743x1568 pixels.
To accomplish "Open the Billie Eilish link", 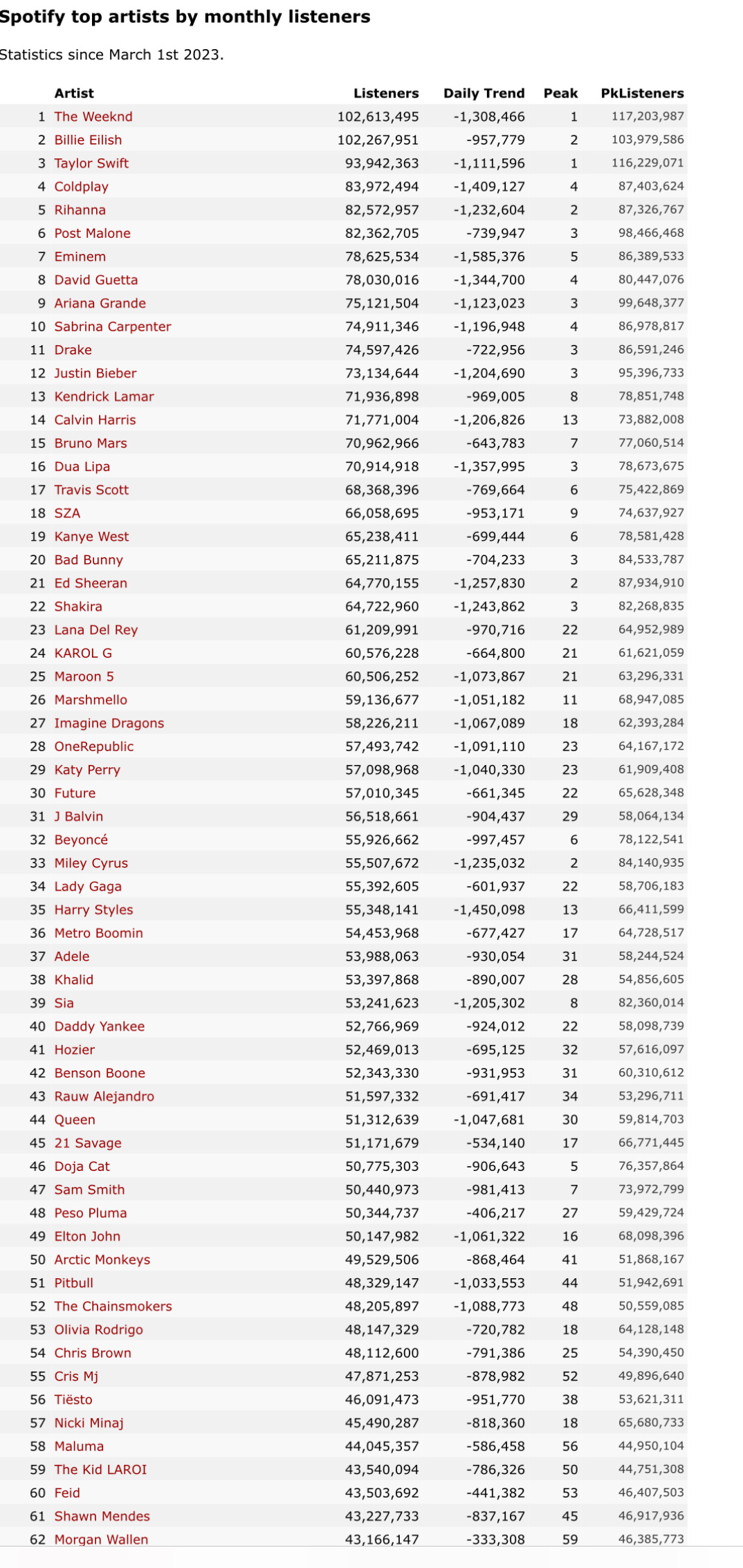I will [x=88, y=140].
